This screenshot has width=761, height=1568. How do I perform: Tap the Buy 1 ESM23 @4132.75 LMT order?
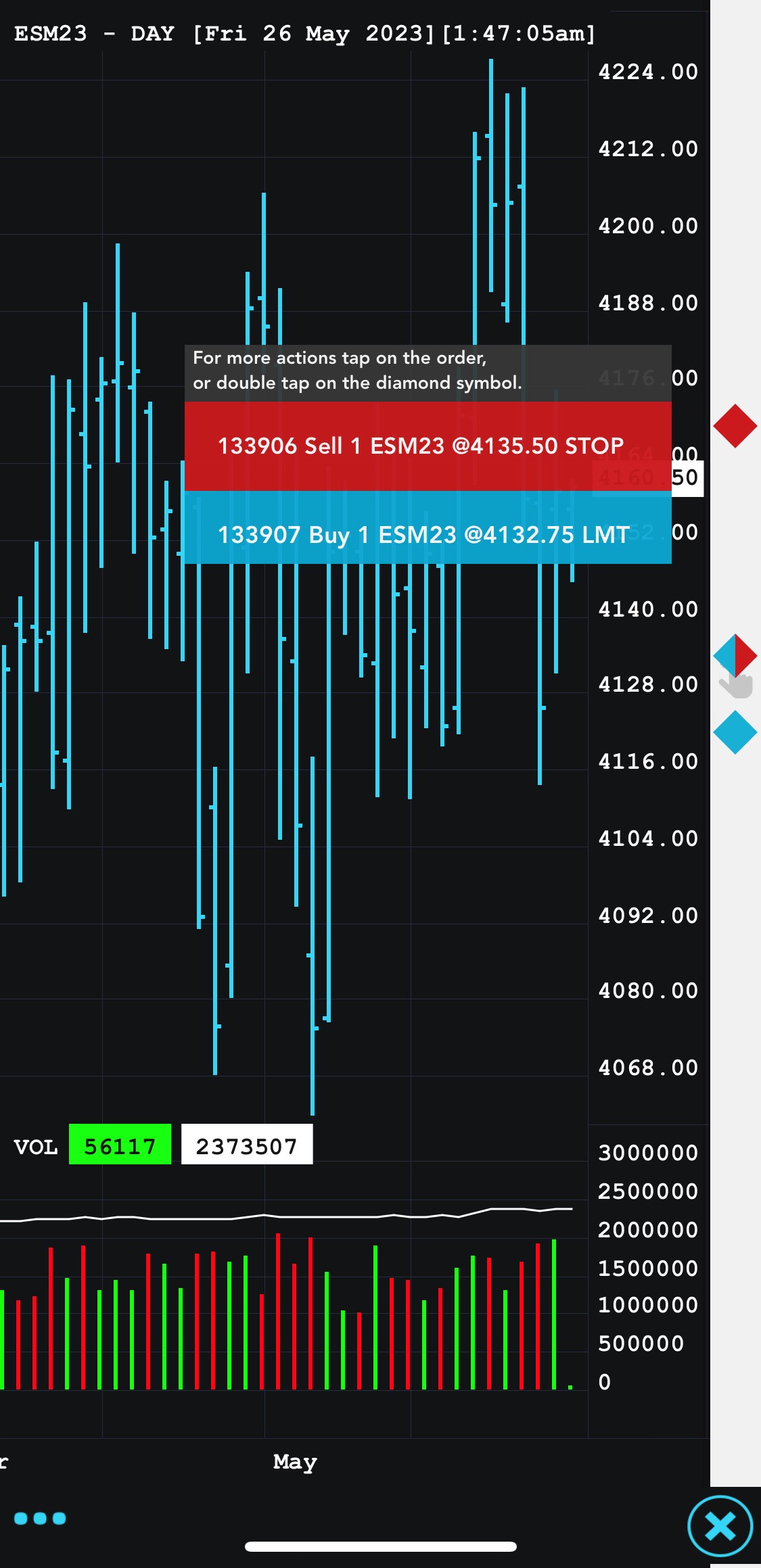(x=428, y=527)
